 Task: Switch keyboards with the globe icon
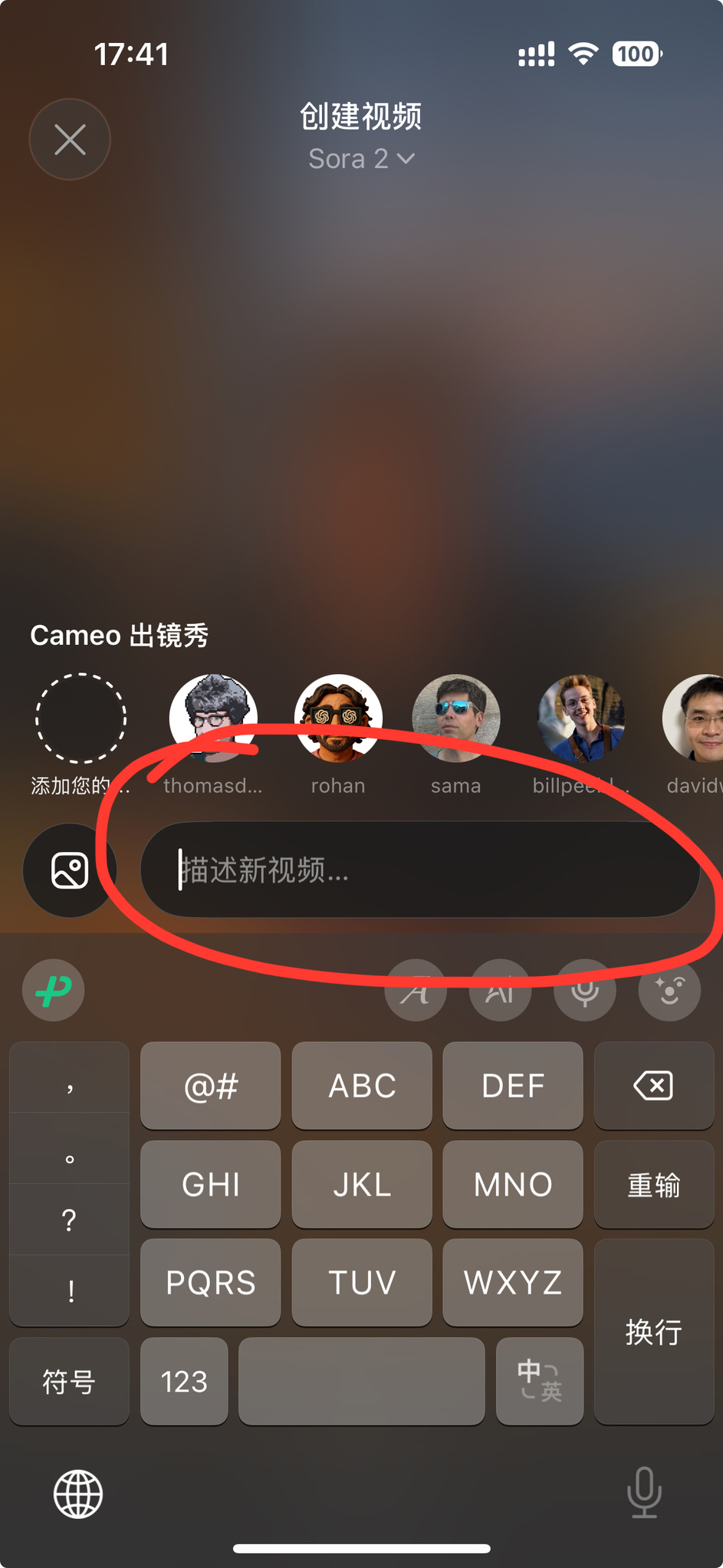[78, 1494]
